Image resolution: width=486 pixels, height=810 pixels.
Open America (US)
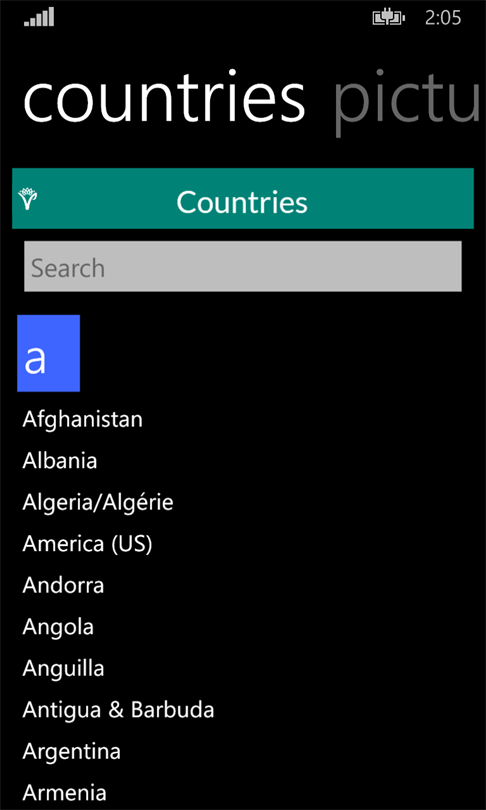pos(87,544)
